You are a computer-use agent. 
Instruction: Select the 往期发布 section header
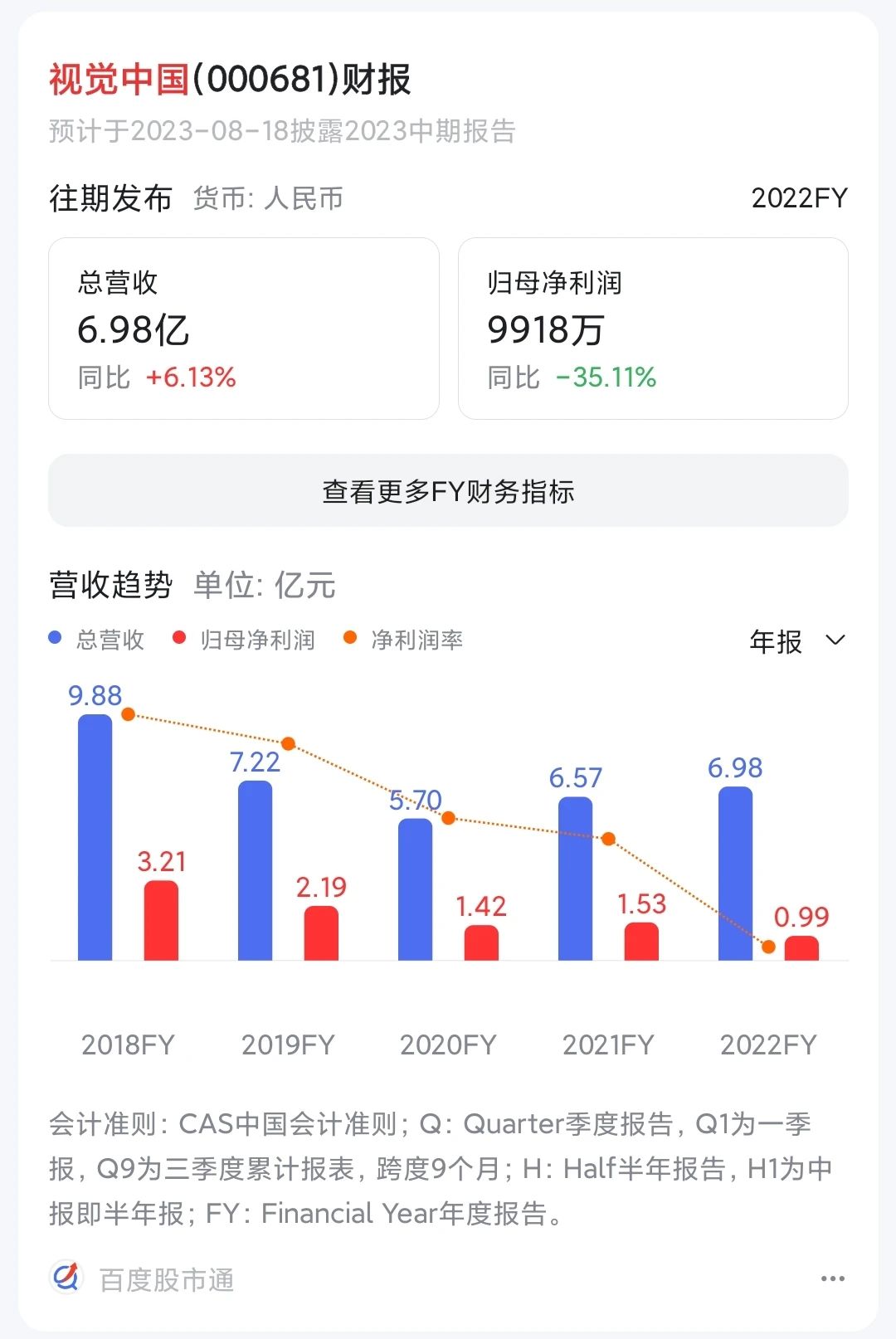[113, 197]
